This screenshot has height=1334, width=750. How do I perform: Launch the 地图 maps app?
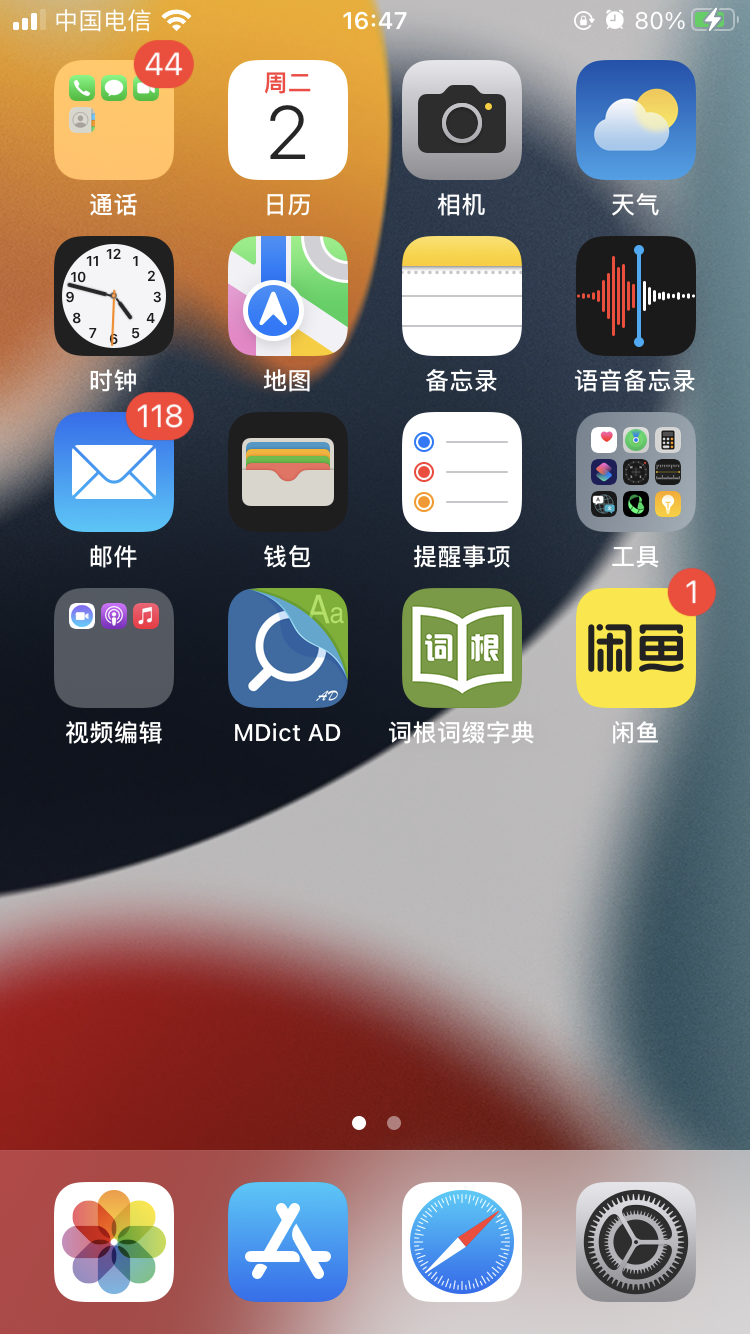coord(288,296)
